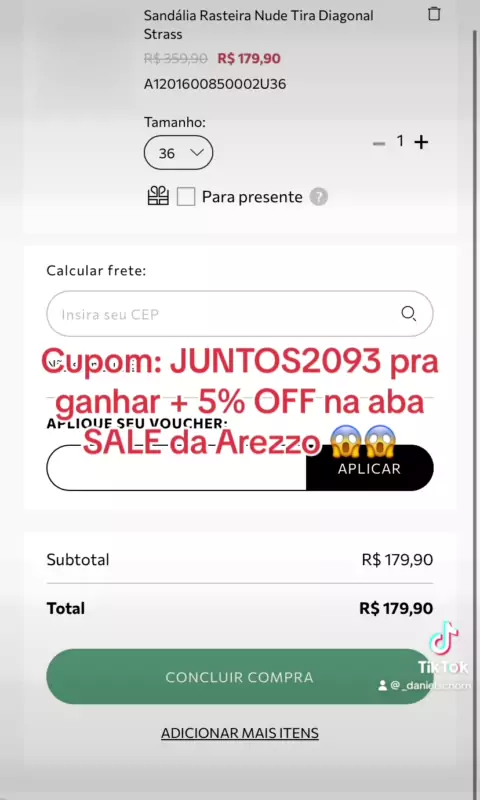
Task: Open the gift option help icon
Action: tap(319, 196)
